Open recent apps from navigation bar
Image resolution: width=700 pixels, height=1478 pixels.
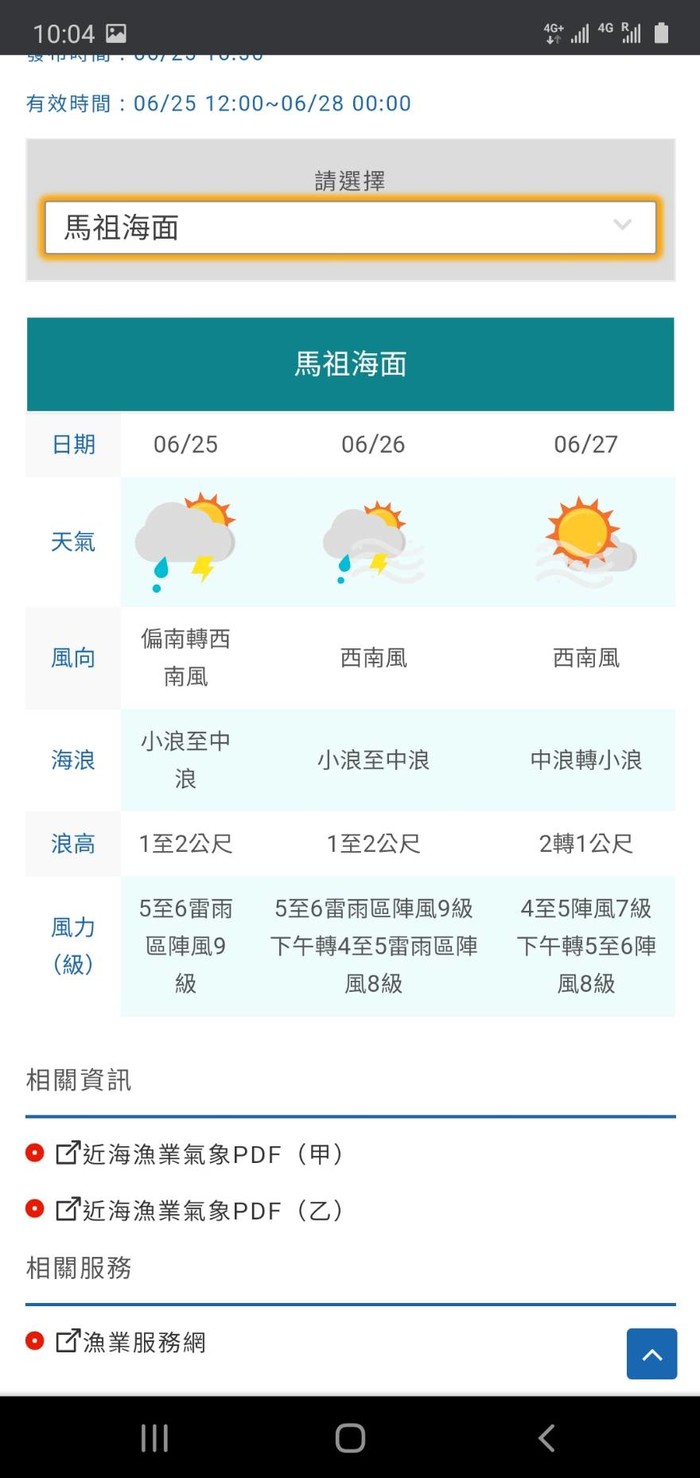point(154,1438)
